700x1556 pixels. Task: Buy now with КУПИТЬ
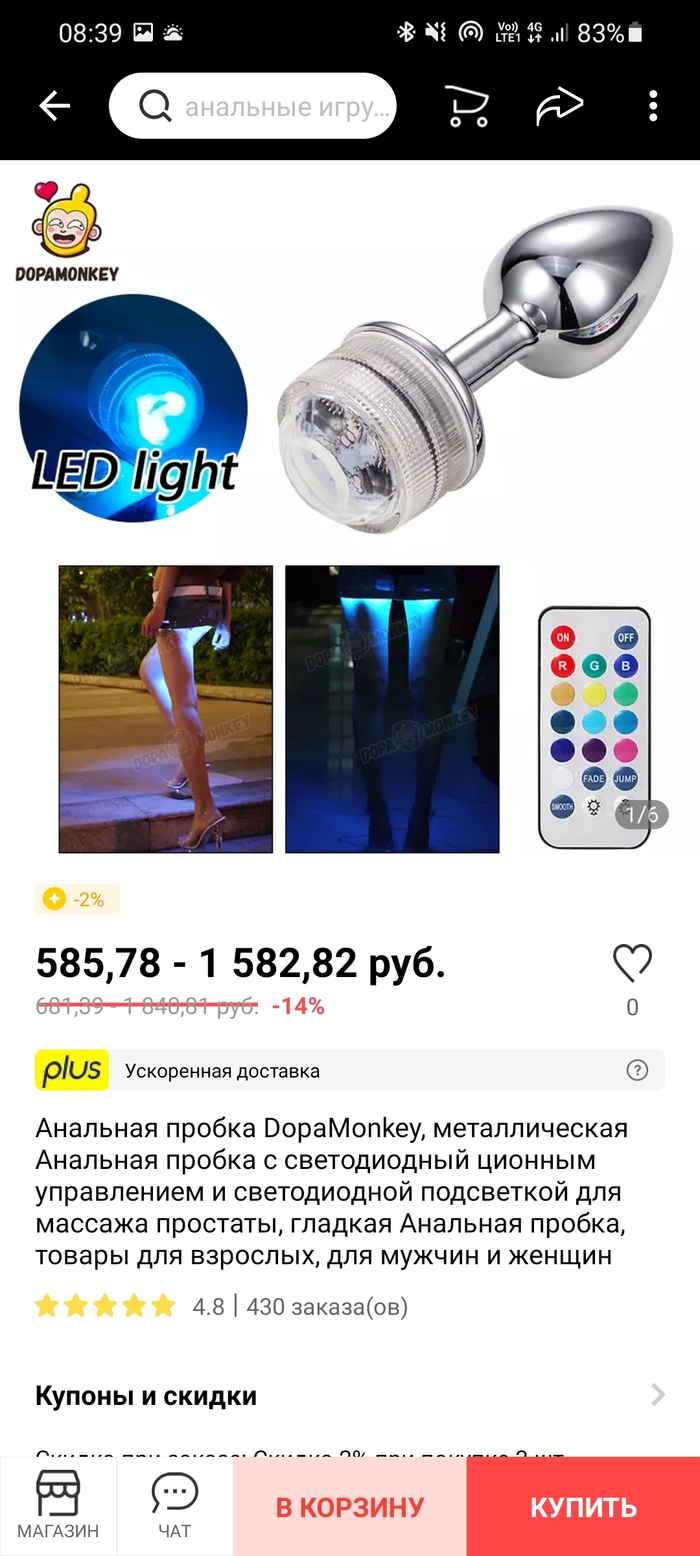[583, 1506]
